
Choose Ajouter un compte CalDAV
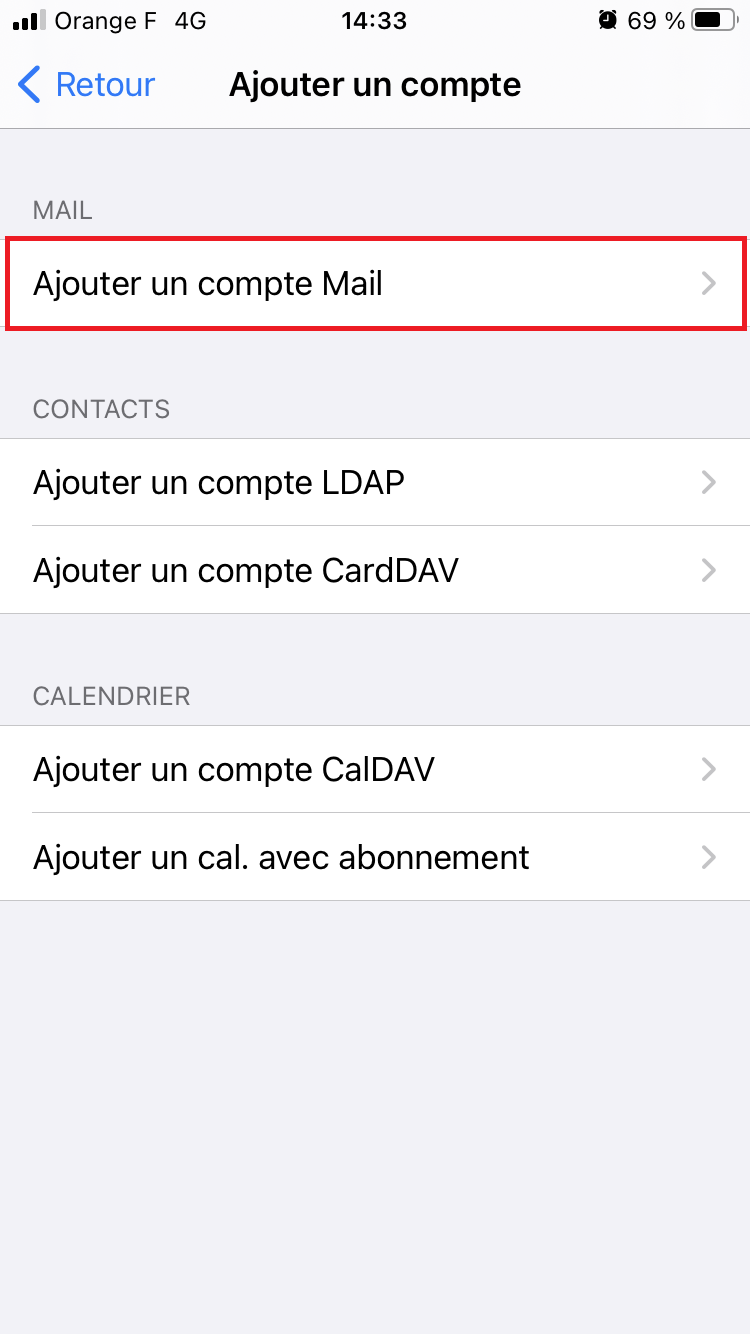coord(375,769)
